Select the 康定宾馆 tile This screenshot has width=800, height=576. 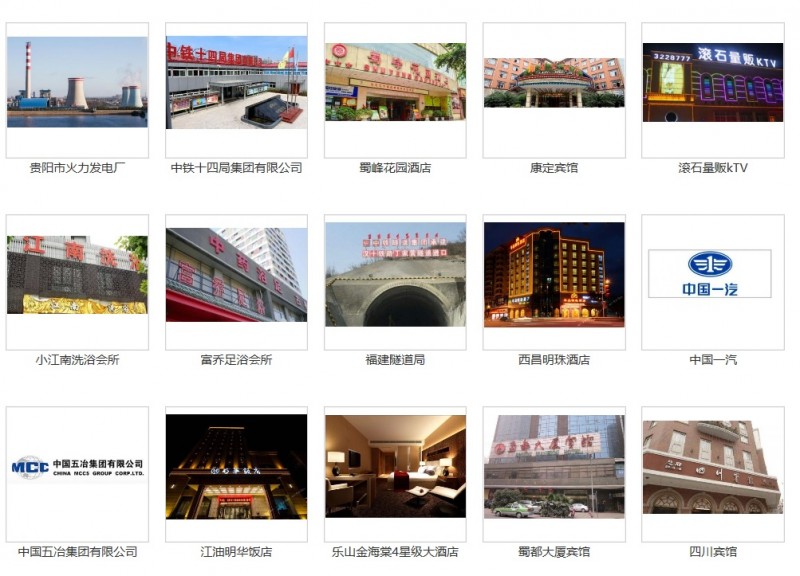click(x=554, y=84)
